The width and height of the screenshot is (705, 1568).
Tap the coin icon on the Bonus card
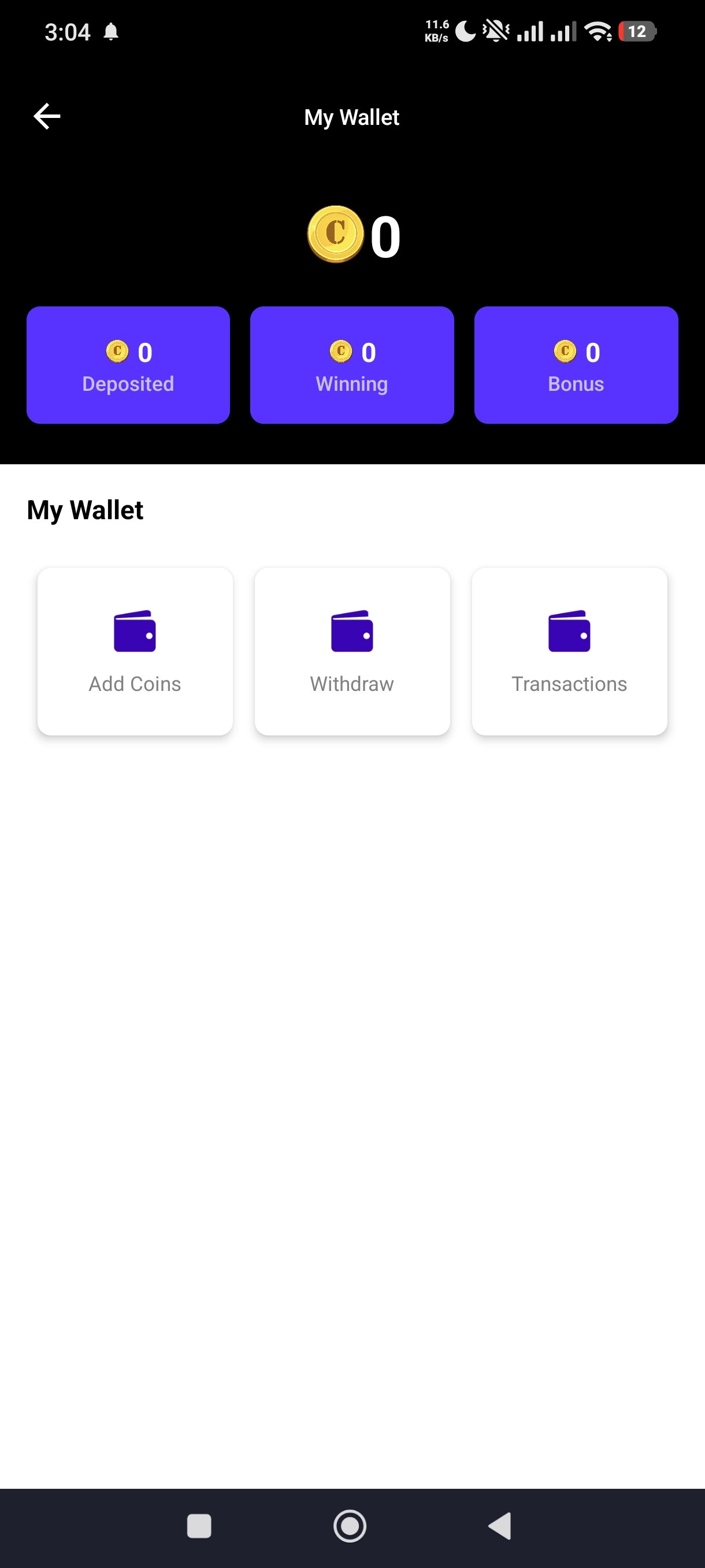[564, 351]
